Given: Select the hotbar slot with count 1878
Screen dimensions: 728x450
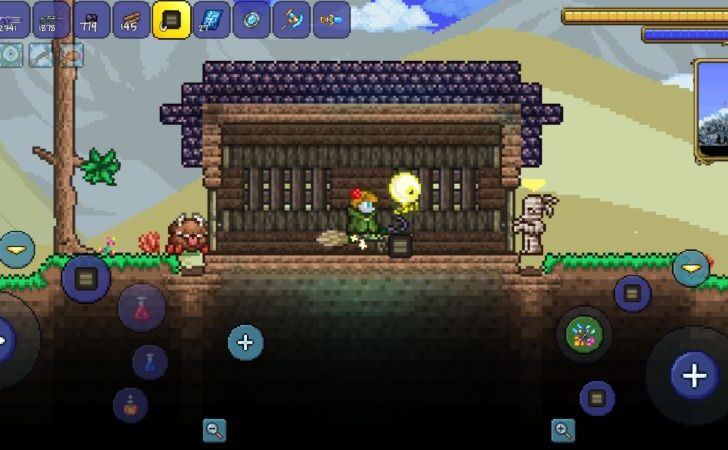Looking at the screenshot, I should (x=51, y=19).
